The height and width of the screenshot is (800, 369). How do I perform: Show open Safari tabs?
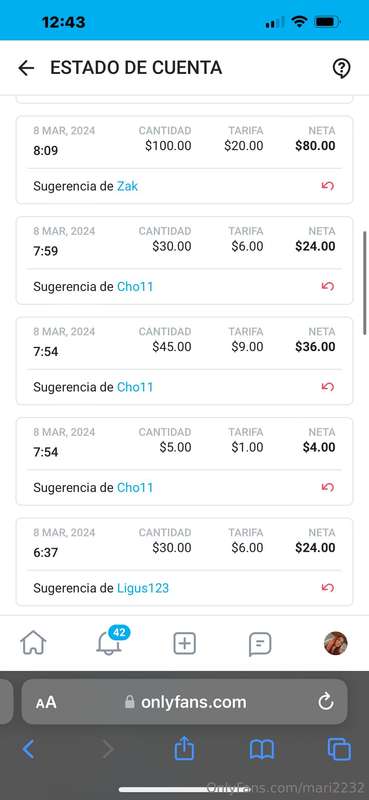pyautogui.click(x=339, y=750)
